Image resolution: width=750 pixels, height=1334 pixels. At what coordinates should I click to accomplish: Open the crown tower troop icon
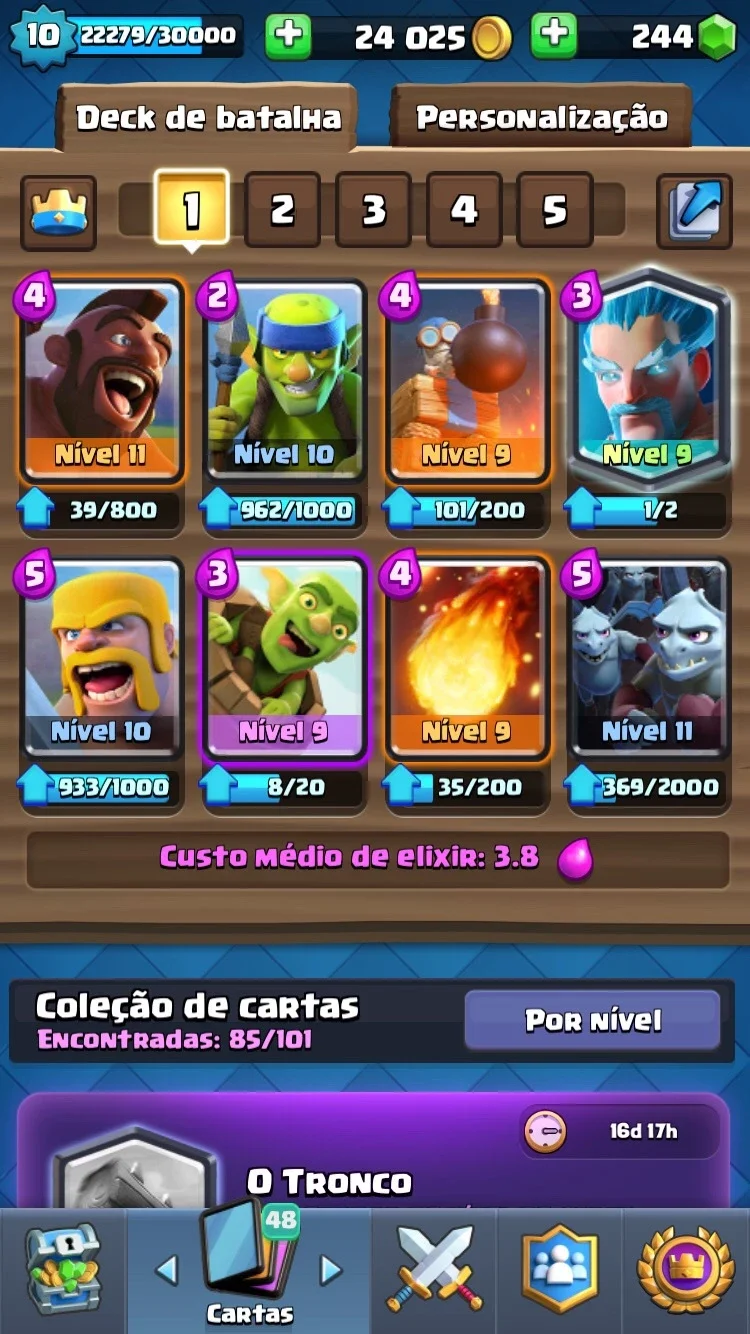[x=59, y=212]
